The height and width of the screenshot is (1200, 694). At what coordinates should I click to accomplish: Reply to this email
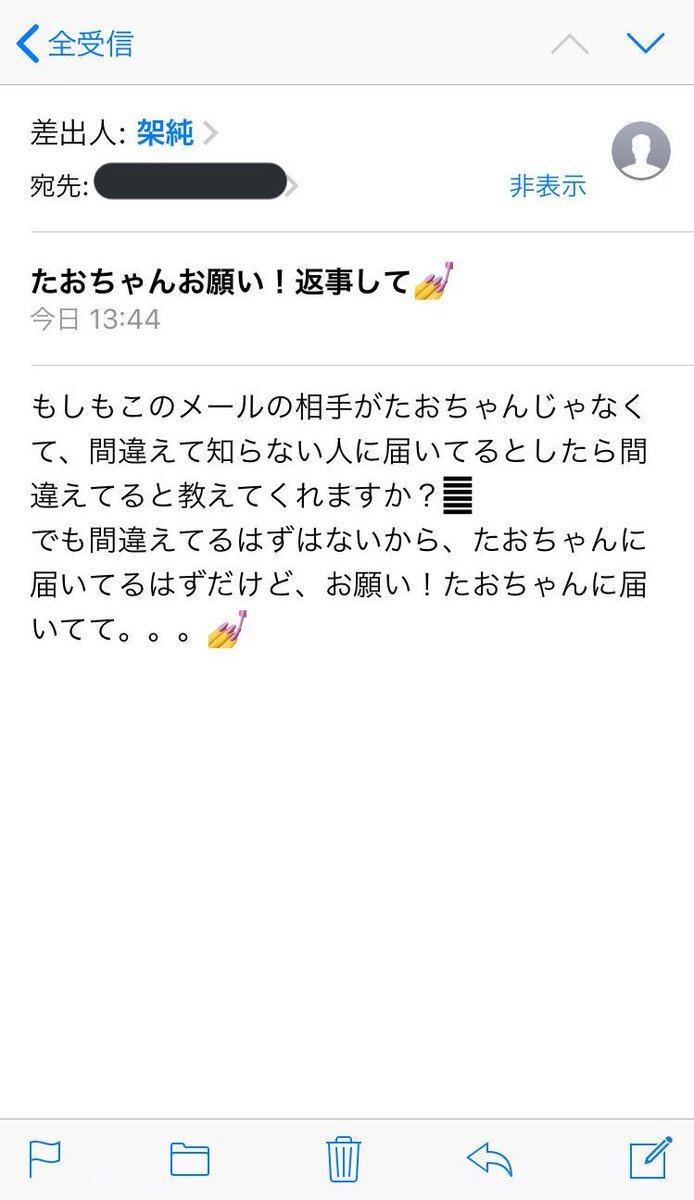[489, 1159]
